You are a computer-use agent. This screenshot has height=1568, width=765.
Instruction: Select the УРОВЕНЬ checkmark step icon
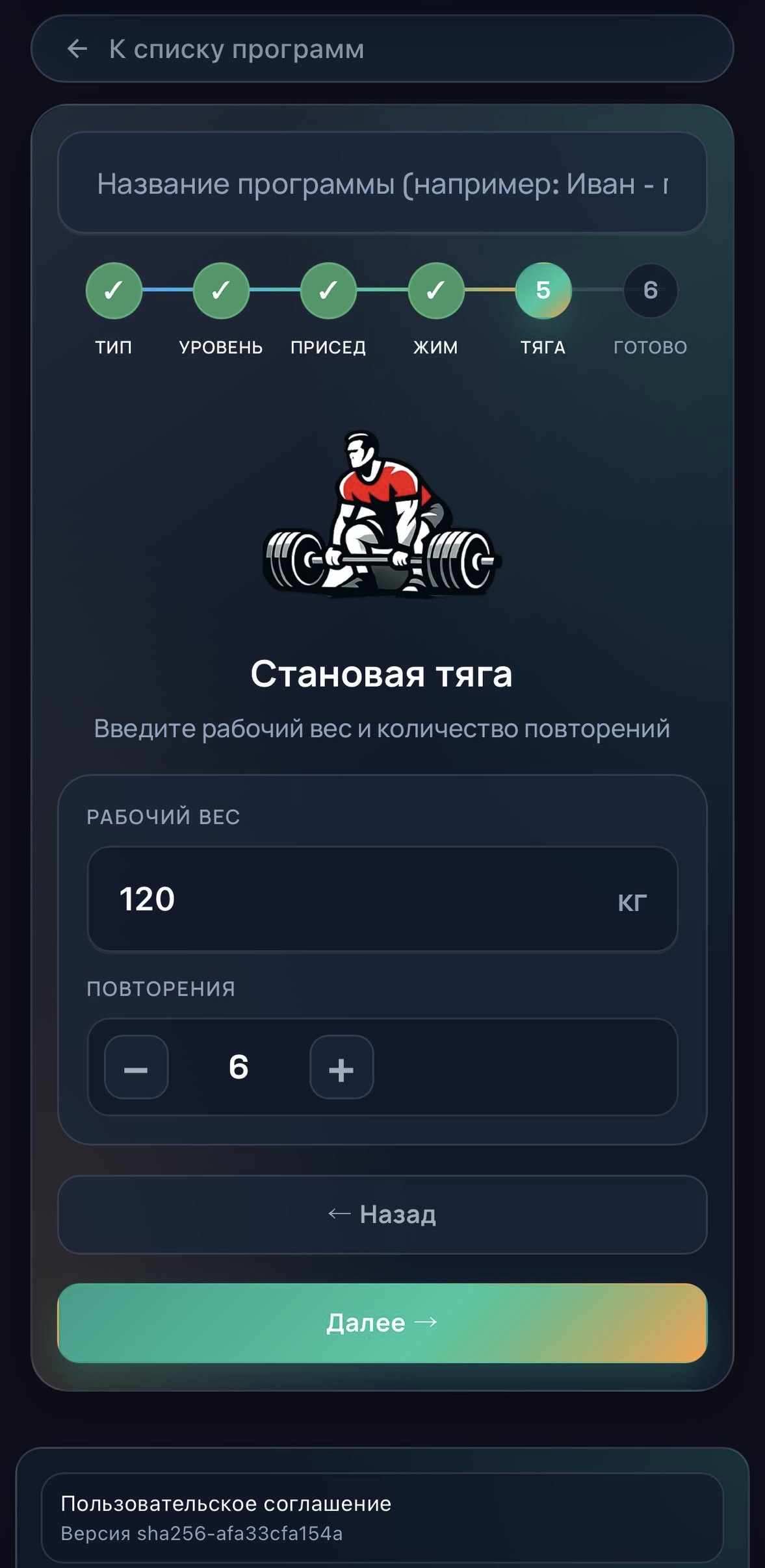(x=221, y=292)
